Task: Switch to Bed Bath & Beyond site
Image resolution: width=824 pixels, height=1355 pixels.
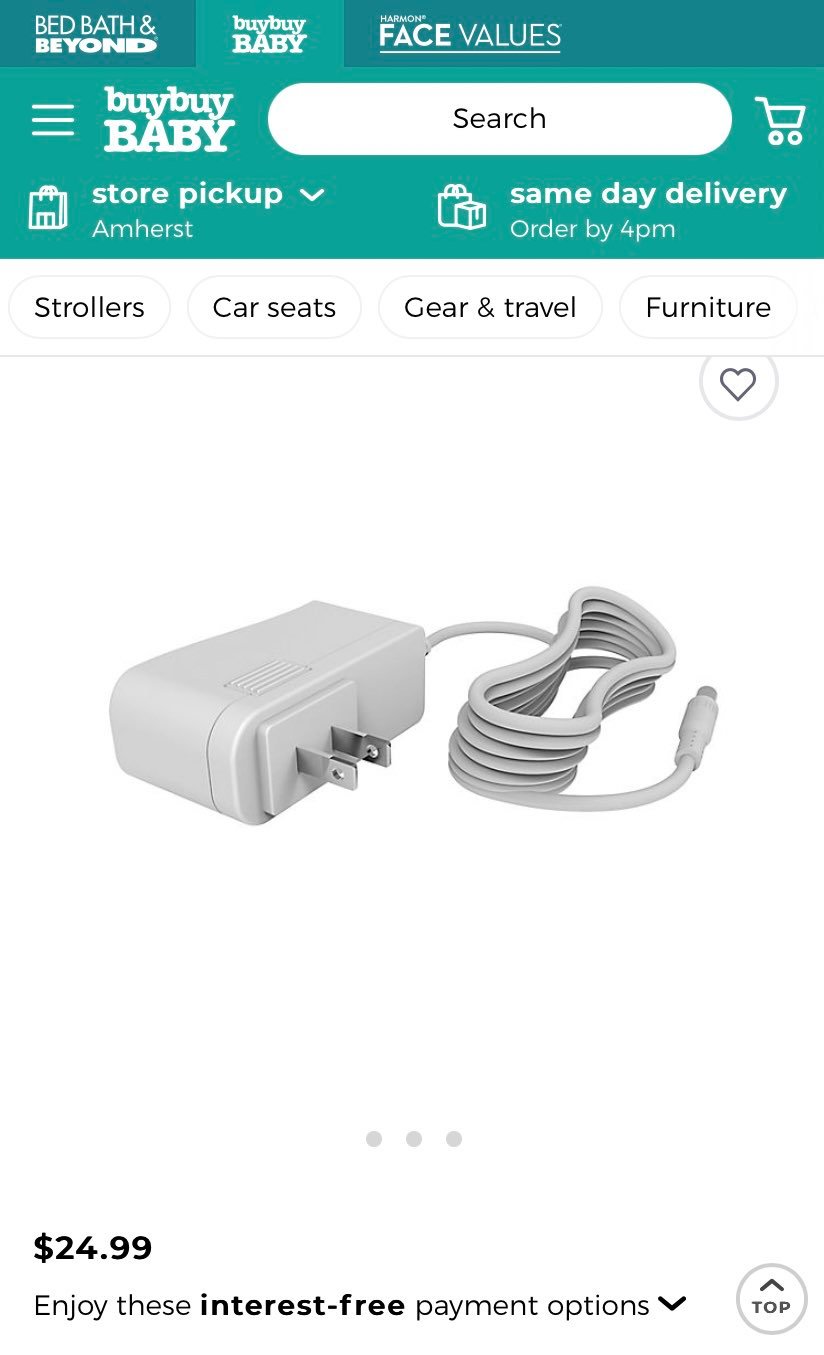Action: click(x=96, y=34)
